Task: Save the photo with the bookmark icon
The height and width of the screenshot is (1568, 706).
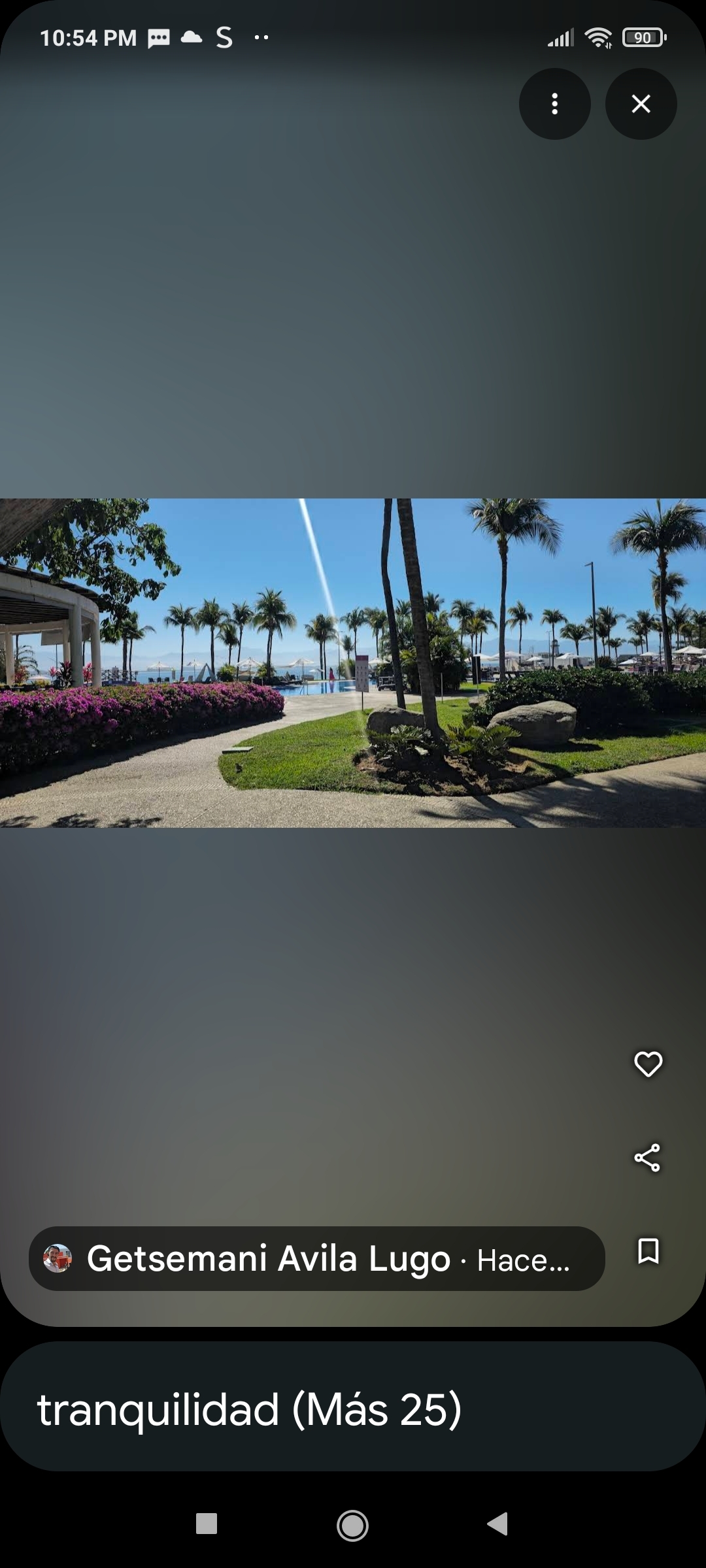Action: 648,1250
